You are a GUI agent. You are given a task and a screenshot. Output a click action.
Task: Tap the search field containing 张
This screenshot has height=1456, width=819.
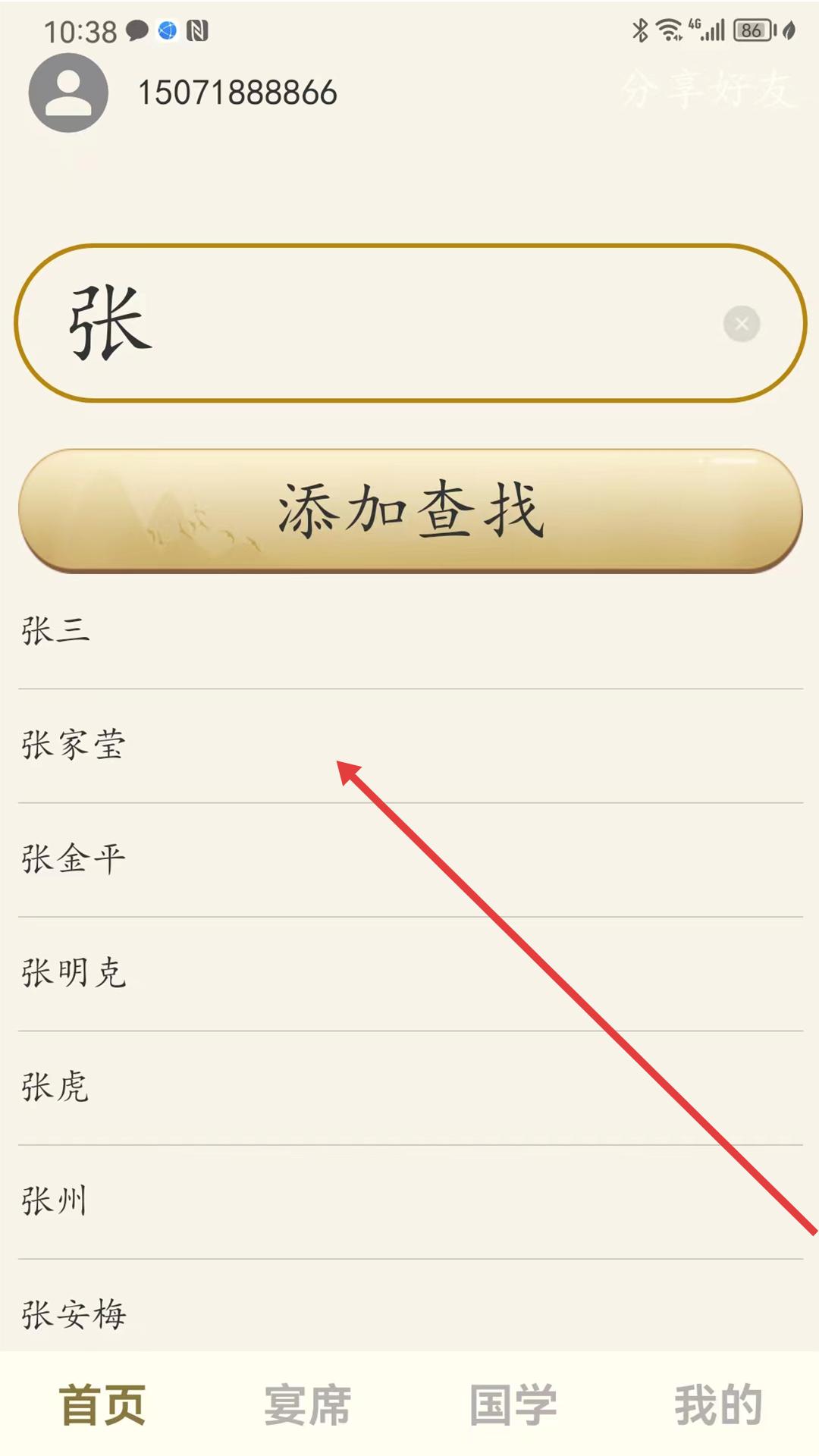coord(410,323)
